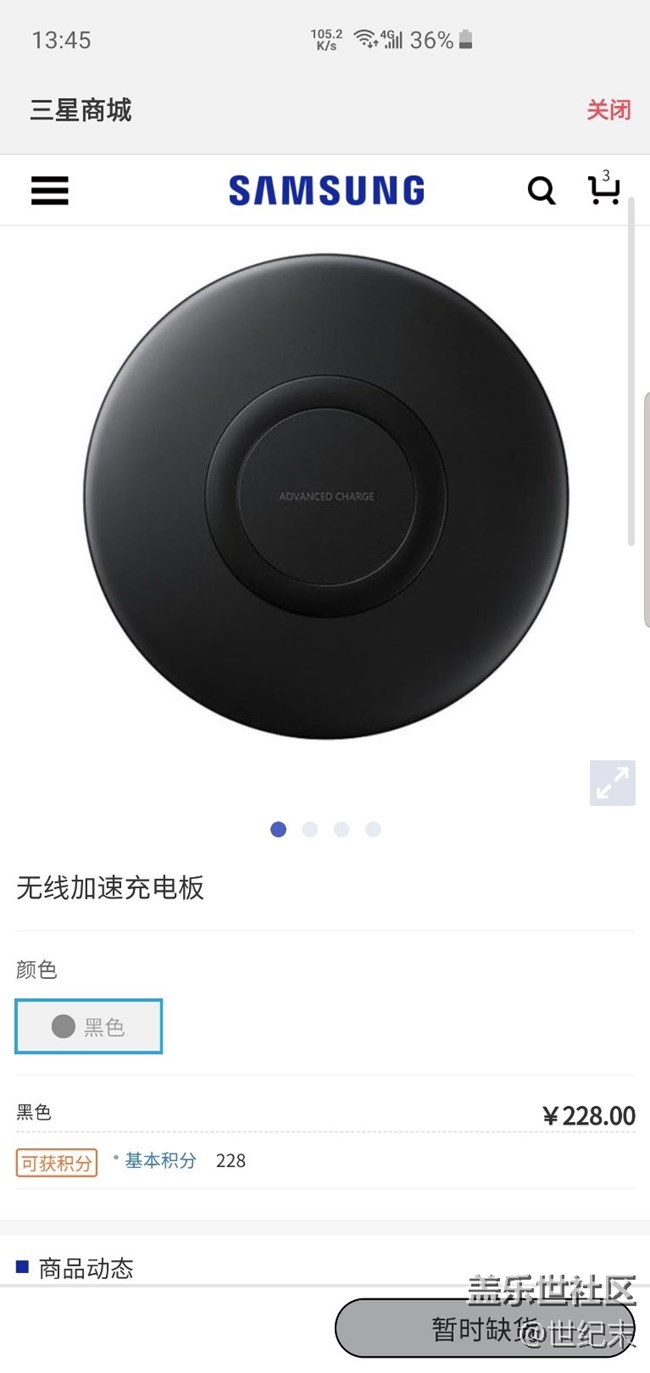
Task: Jump to the third image dot
Action: point(342,829)
